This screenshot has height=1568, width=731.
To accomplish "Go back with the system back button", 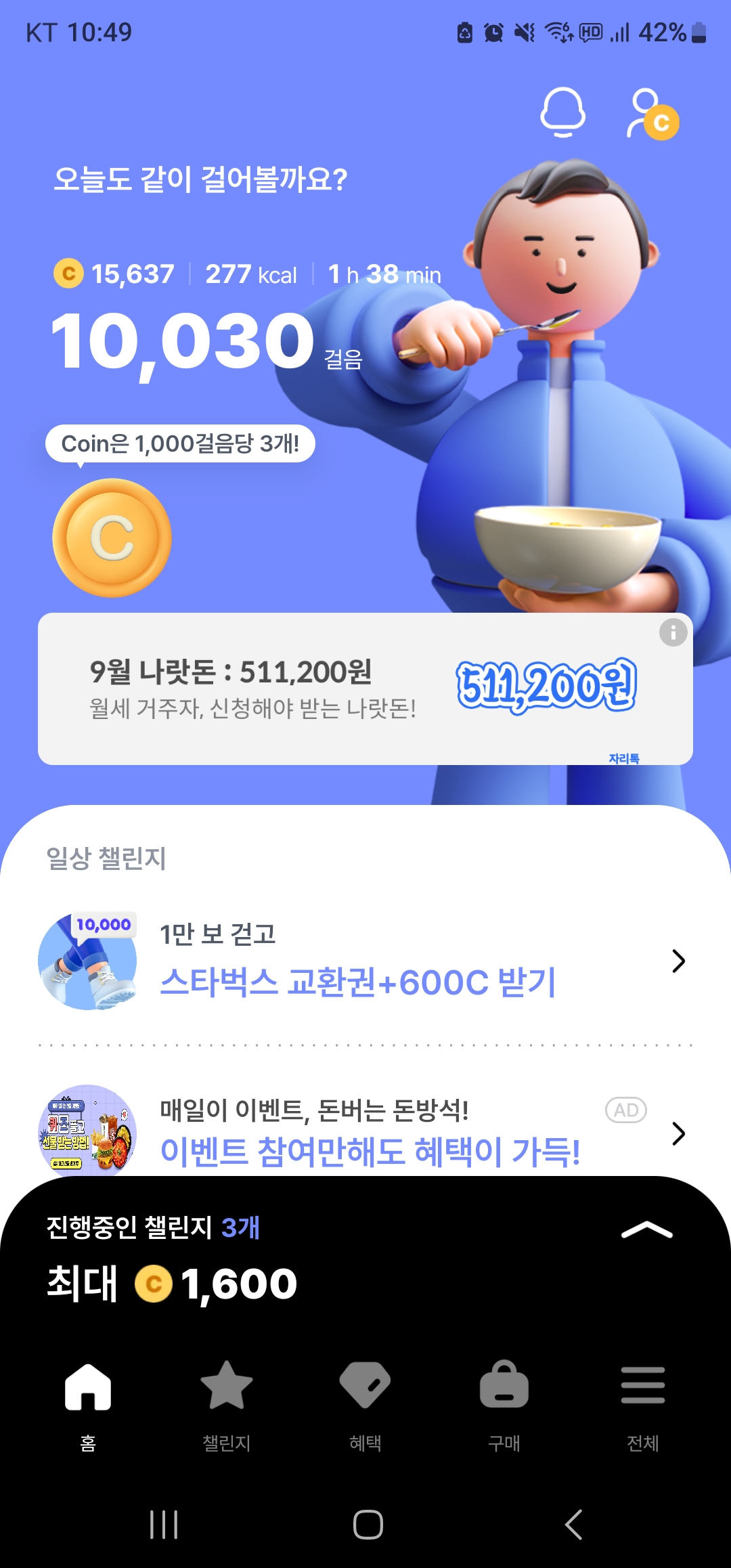I will point(573,1525).
